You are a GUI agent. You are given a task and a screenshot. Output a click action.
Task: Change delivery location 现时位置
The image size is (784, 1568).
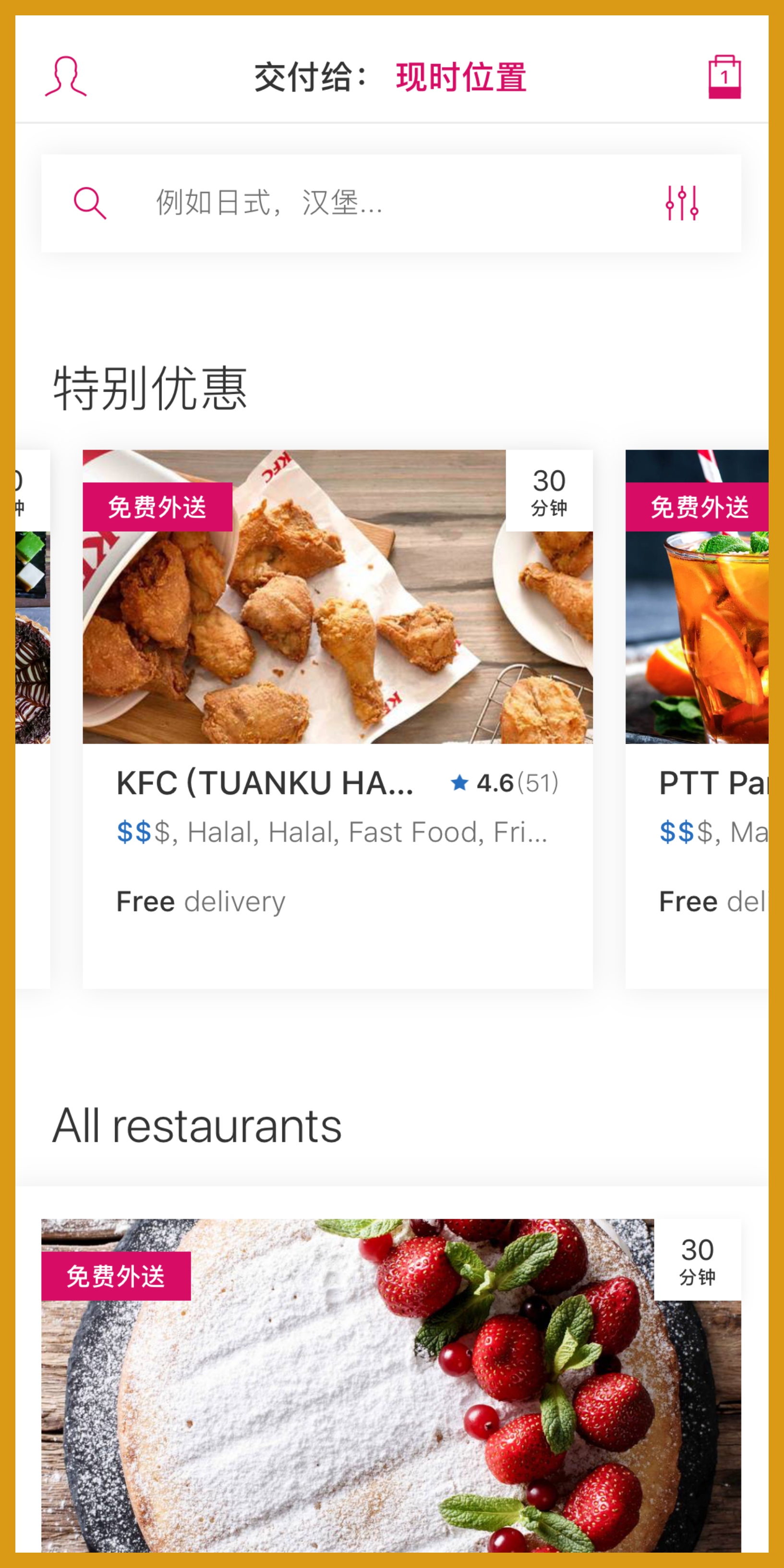[460, 77]
